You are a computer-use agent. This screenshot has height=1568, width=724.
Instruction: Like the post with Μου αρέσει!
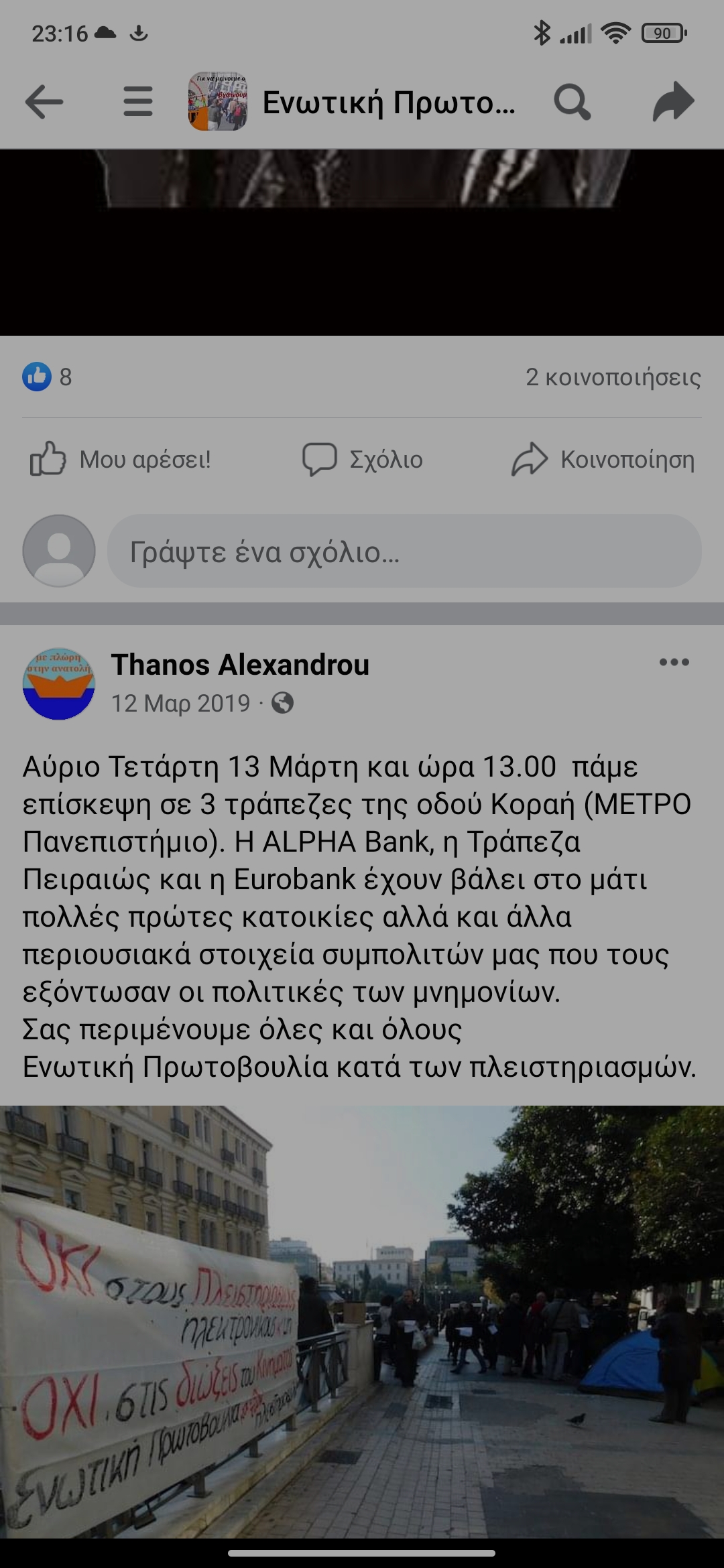(121, 460)
